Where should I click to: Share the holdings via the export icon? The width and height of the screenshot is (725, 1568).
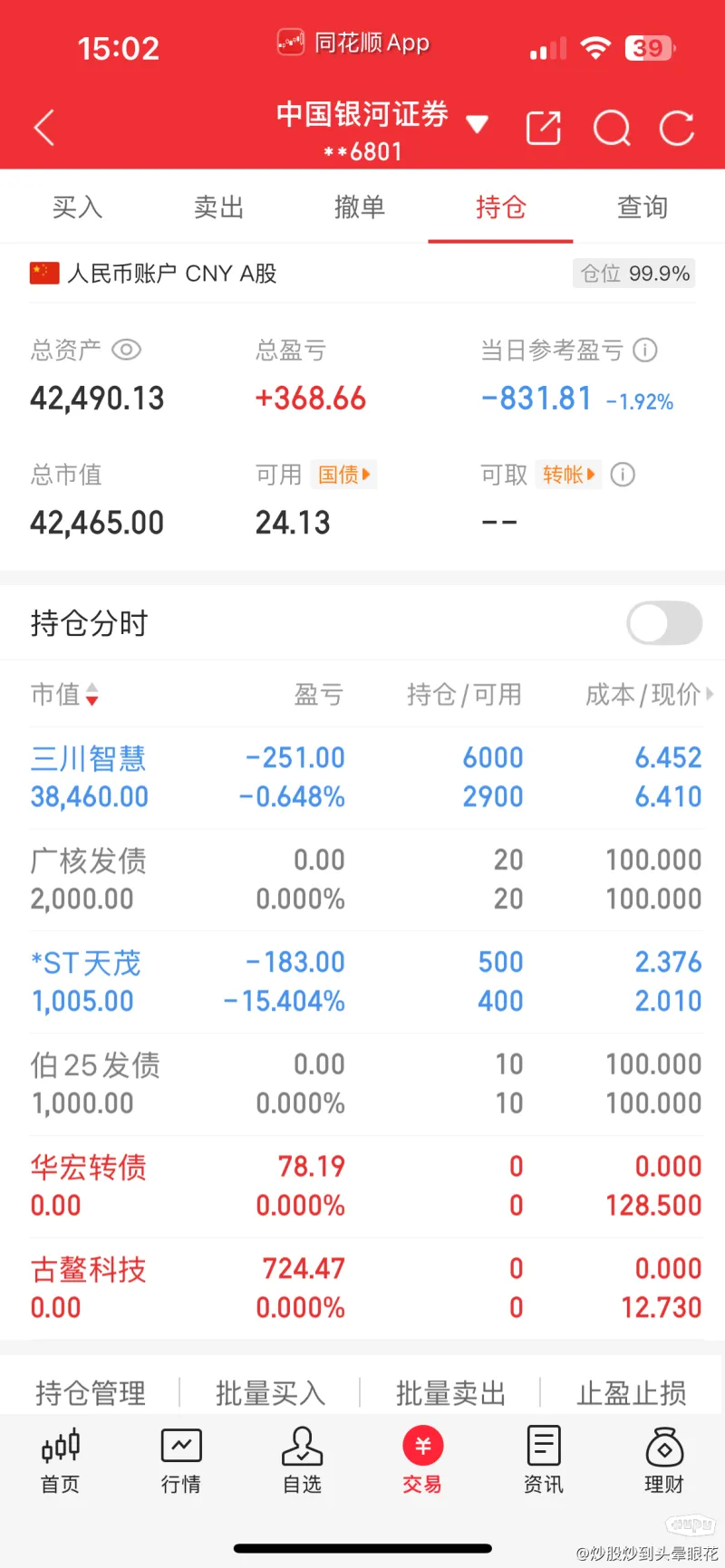[x=544, y=128]
